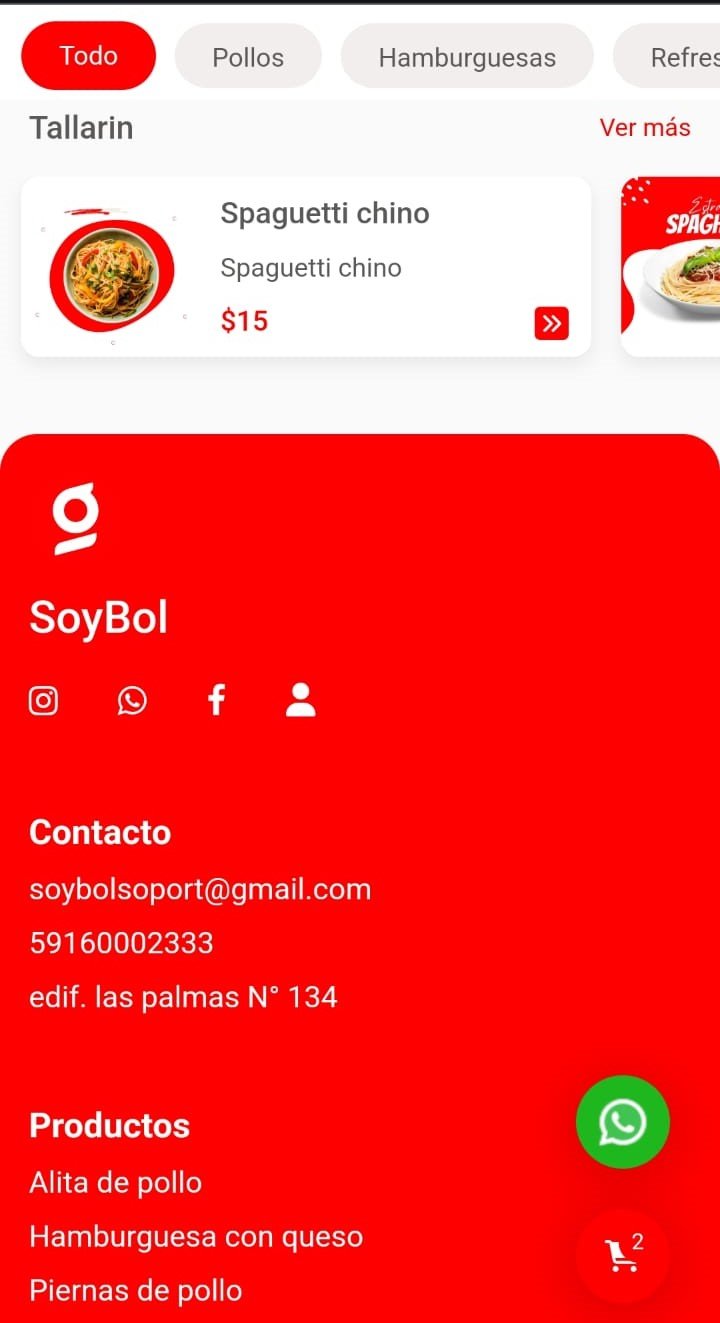
Task: Open the shopping cart with 2 items
Action: 622,1255
